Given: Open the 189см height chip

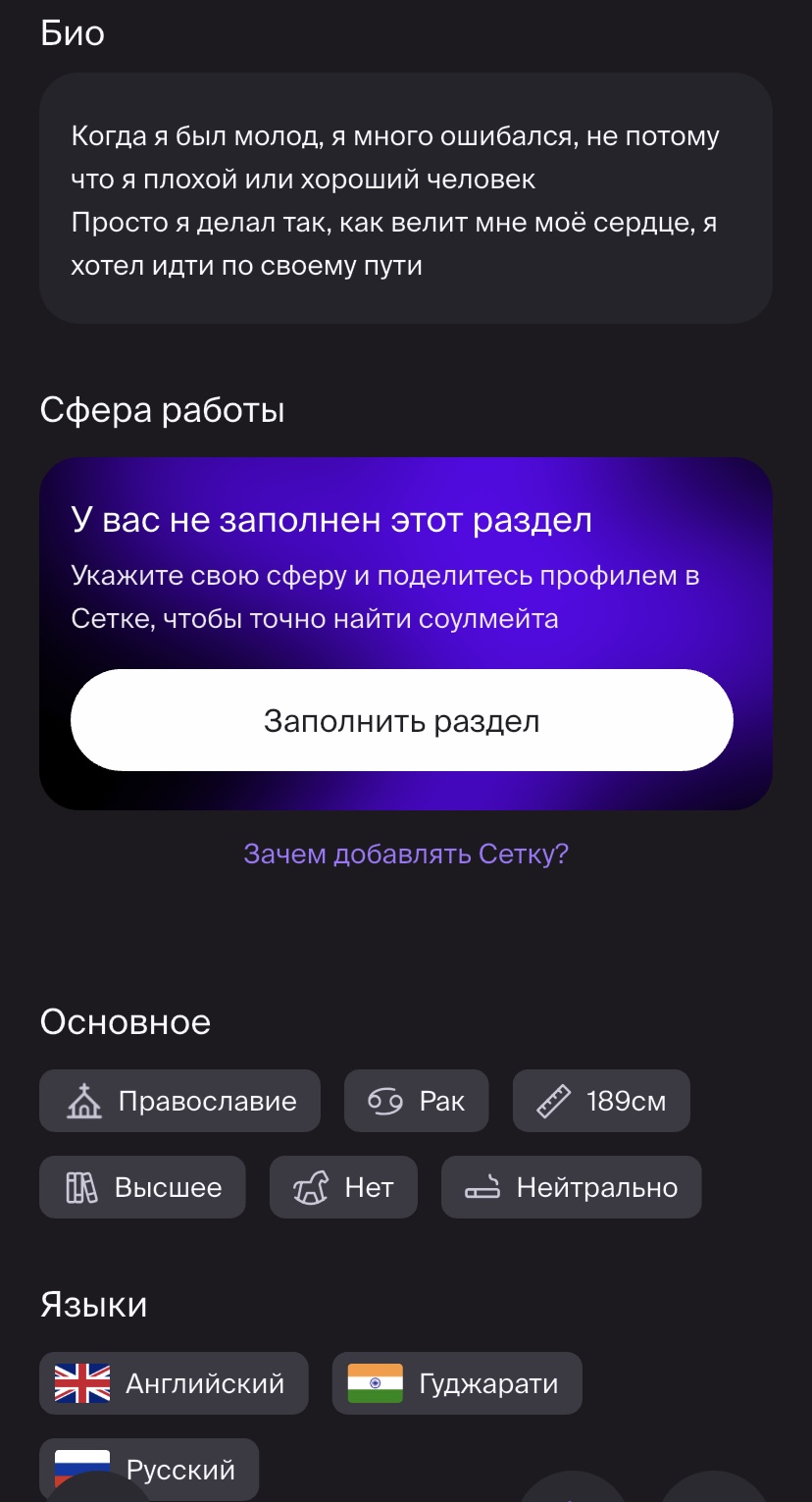Looking at the screenshot, I should tap(601, 1101).
